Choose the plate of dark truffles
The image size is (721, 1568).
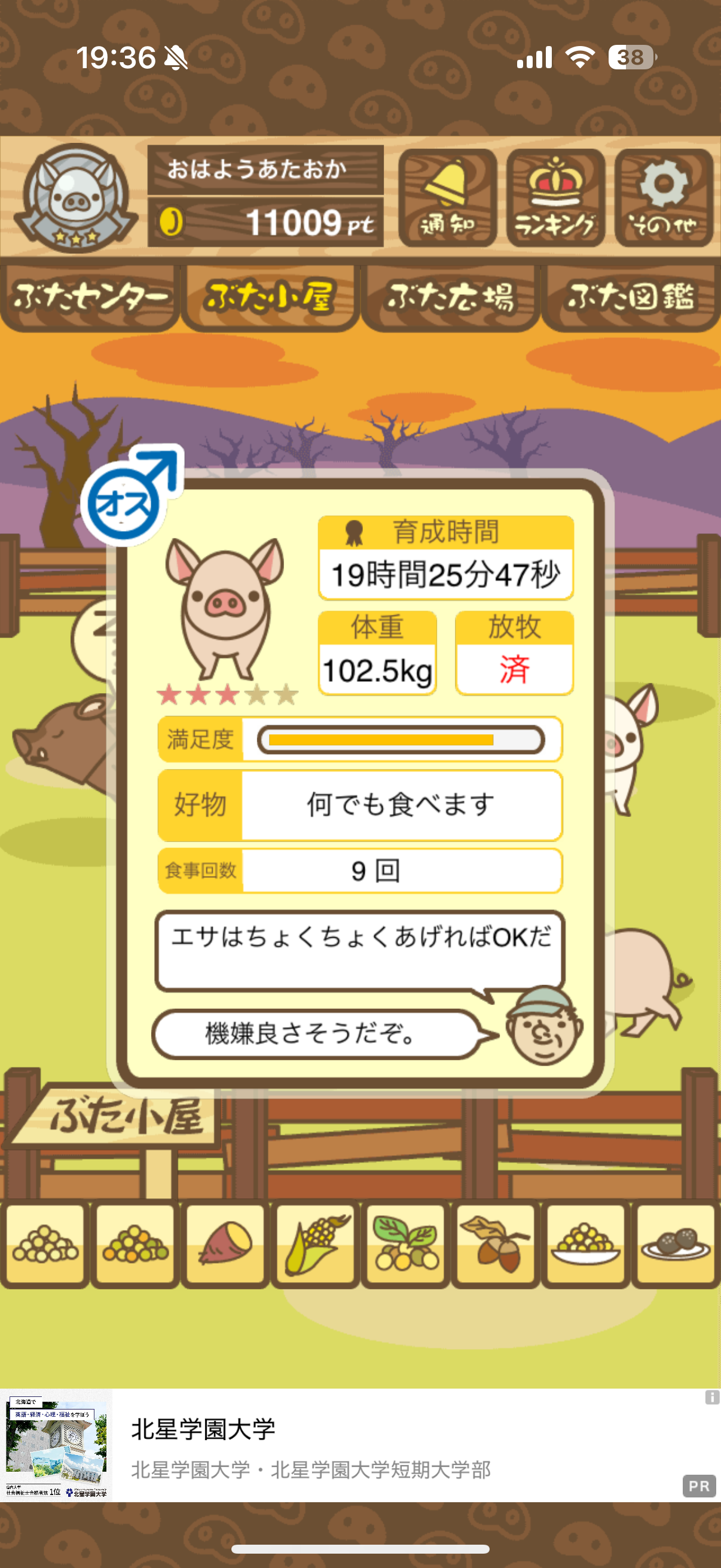[x=676, y=1245]
